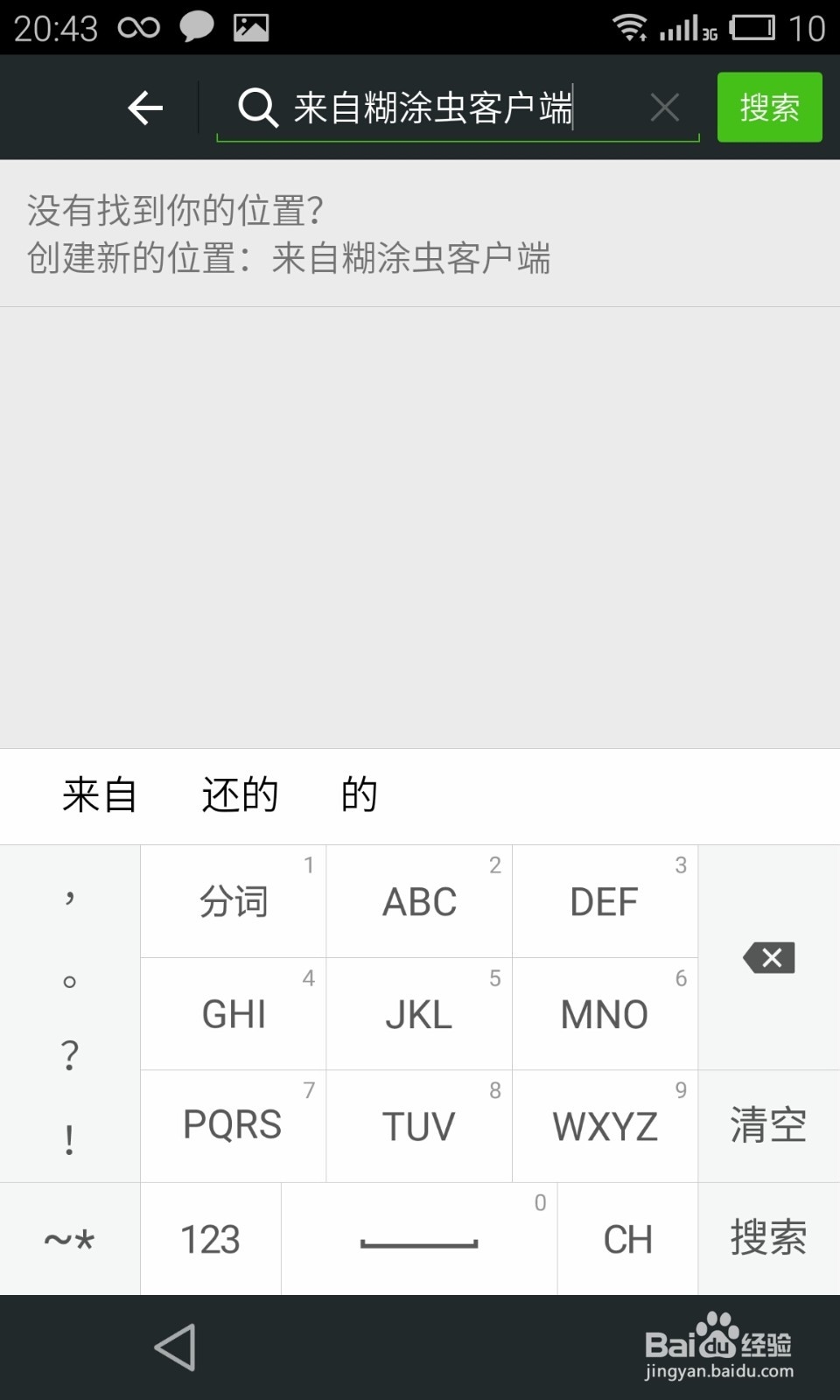840x1400 pixels.
Task: Switch to number input with 123 key
Action: pos(209,1239)
